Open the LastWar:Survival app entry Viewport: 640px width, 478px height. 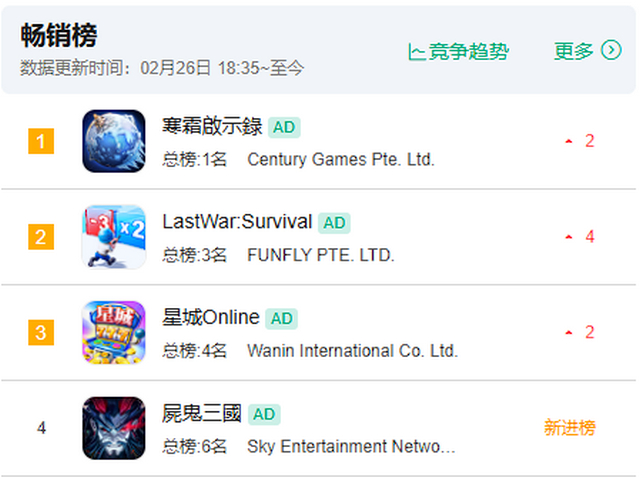point(237,222)
